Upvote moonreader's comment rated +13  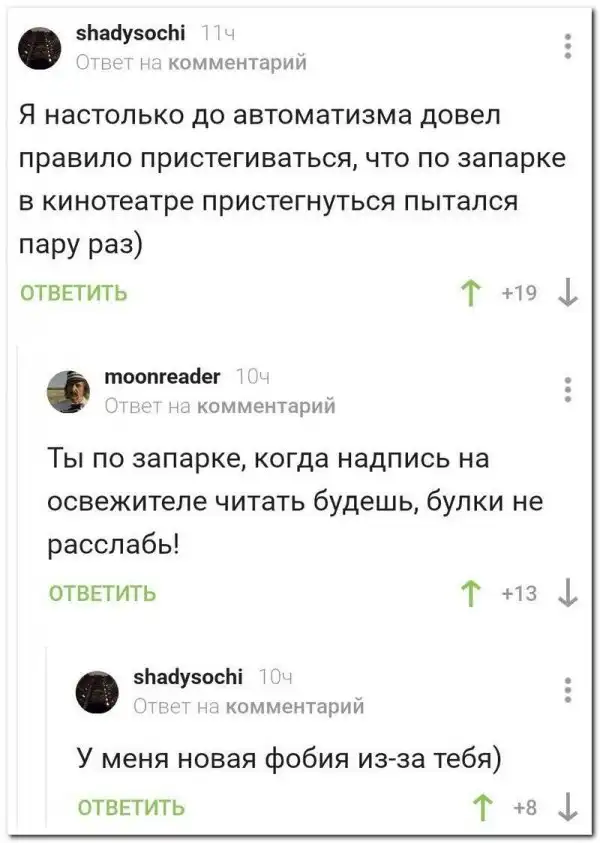tap(468, 593)
